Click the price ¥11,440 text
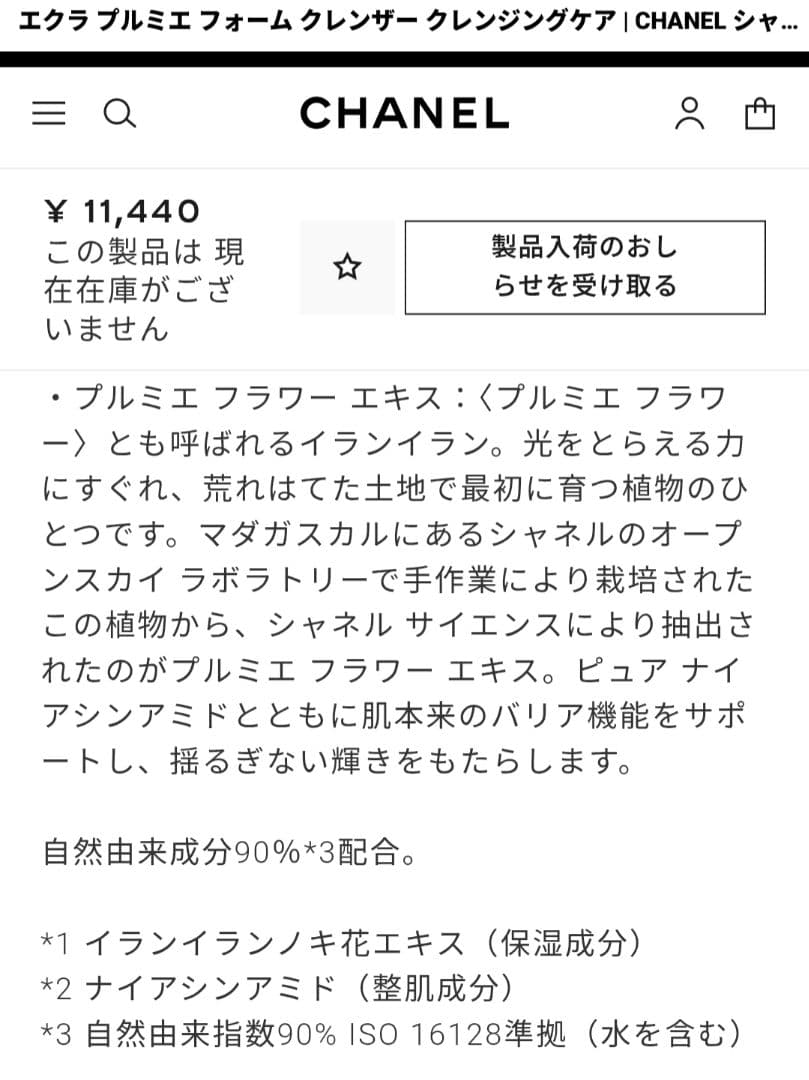This screenshot has height=1080, width=809. (122, 211)
